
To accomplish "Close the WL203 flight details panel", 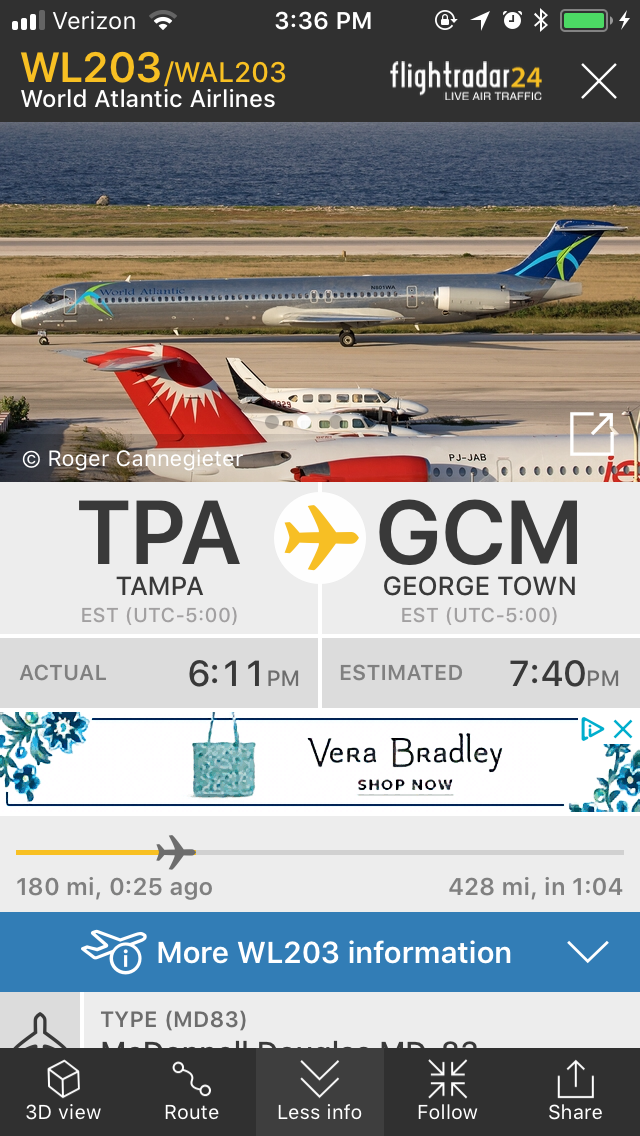I will tap(599, 81).
